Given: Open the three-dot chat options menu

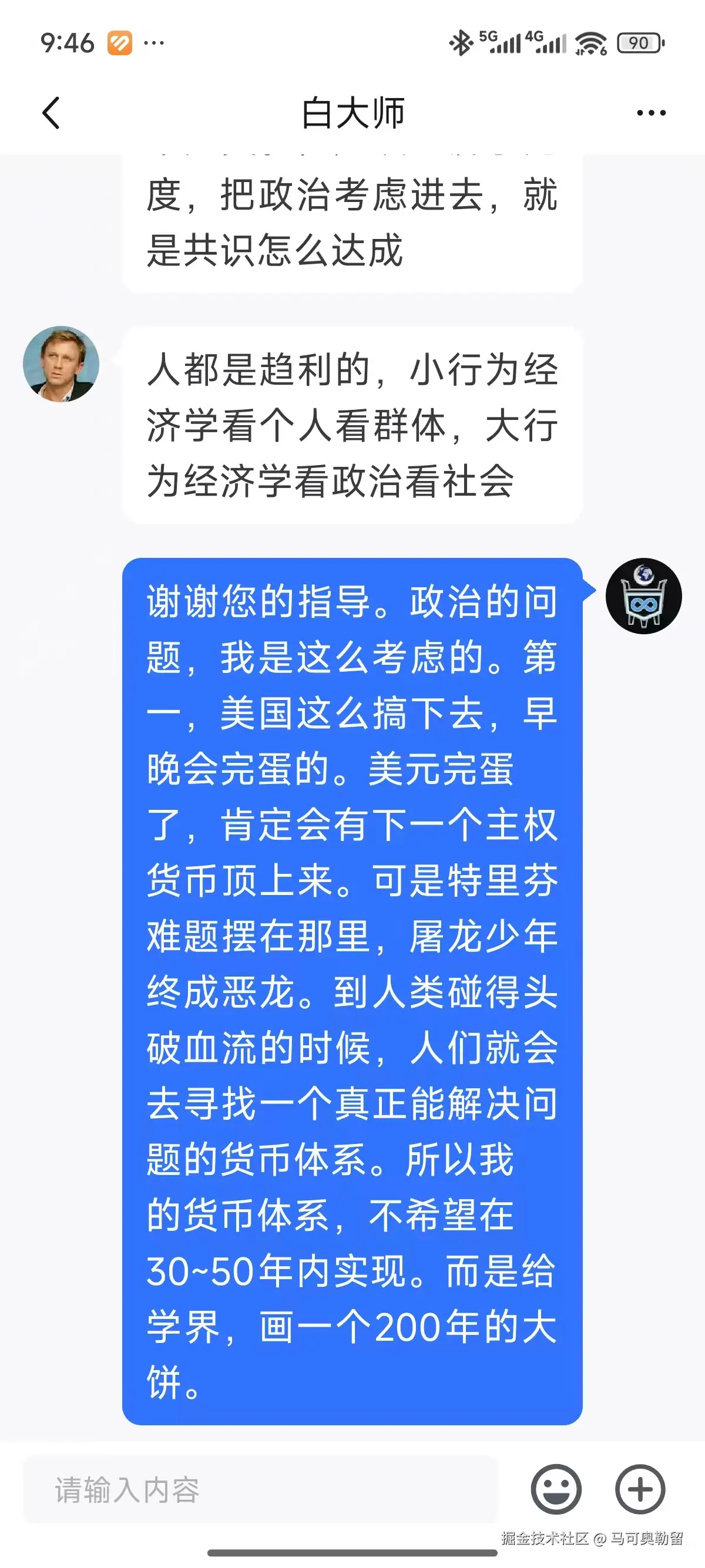Looking at the screenshot, I should pos(651,113).
